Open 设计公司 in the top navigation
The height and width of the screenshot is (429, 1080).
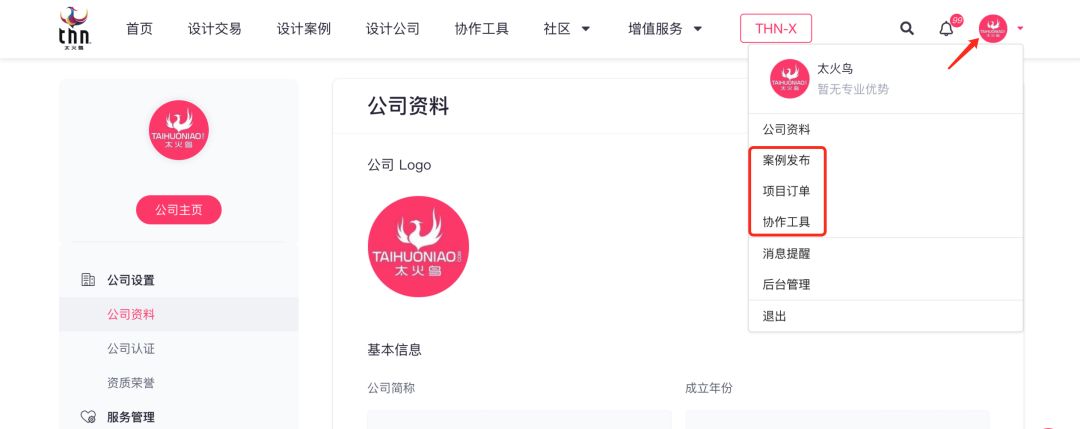point(392,28)
